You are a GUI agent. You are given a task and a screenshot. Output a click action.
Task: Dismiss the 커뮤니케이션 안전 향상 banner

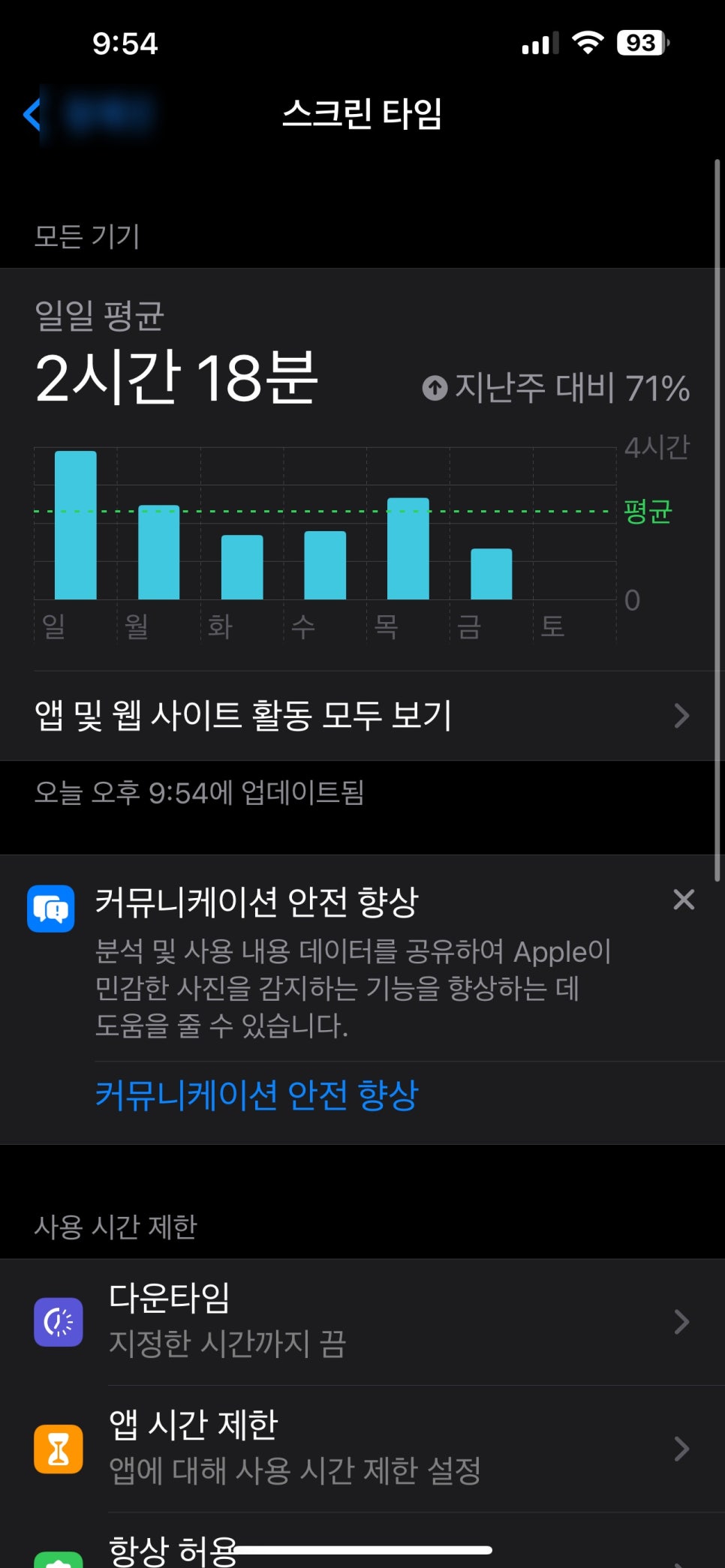[x=683, y=899]
